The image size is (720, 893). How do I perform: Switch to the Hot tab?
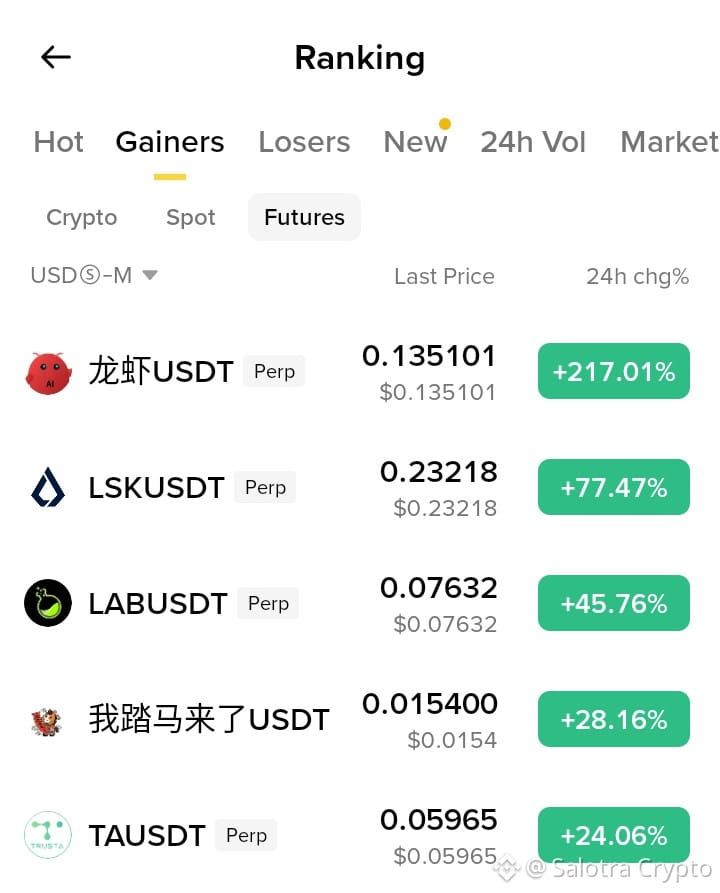pos(58,142)
